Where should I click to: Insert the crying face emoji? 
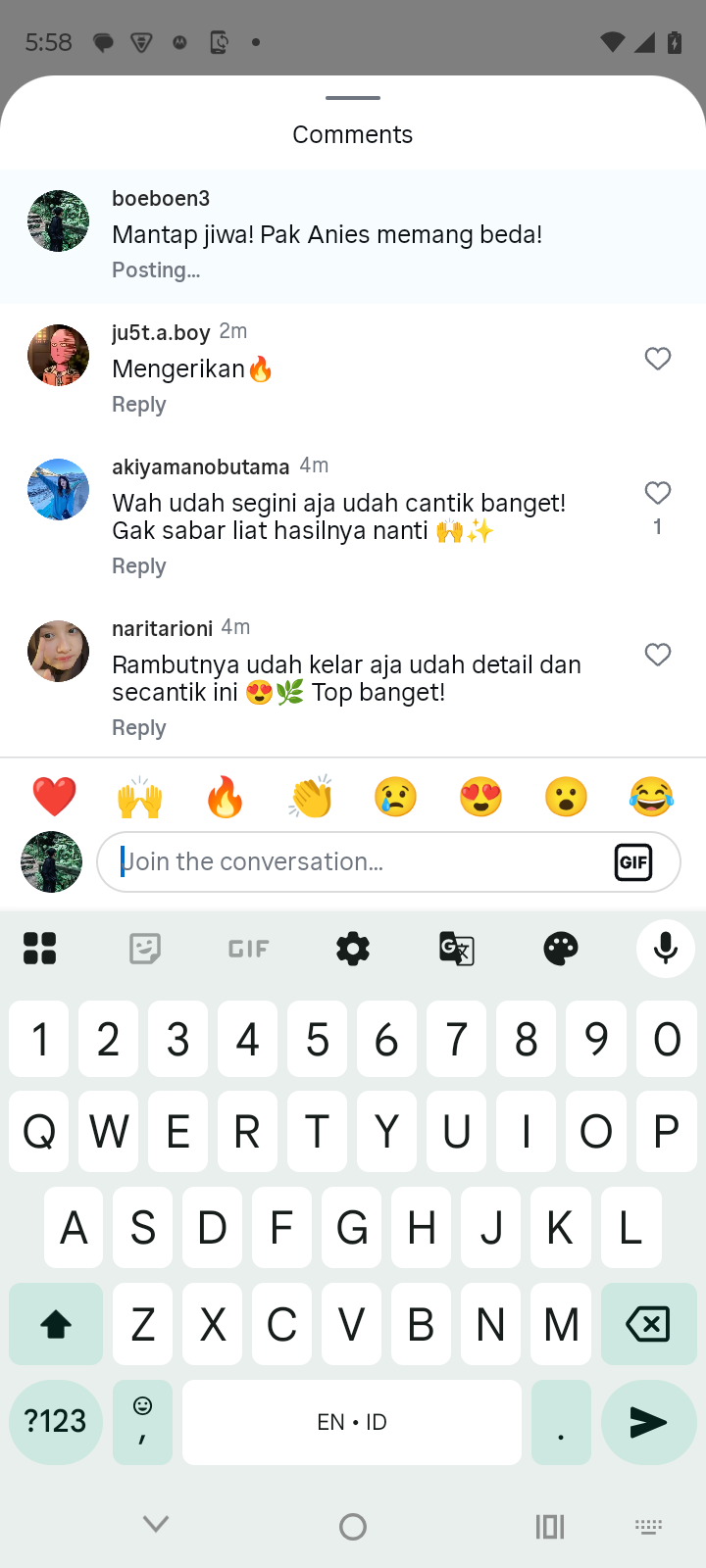pos(395,797)
